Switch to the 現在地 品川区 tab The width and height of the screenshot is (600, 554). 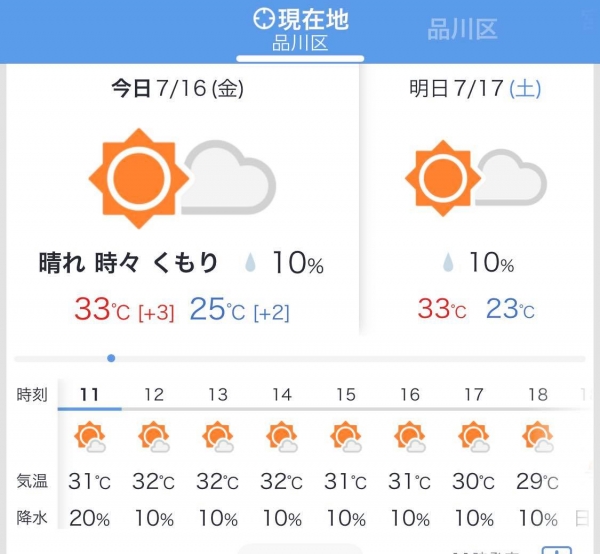point(300,30)
